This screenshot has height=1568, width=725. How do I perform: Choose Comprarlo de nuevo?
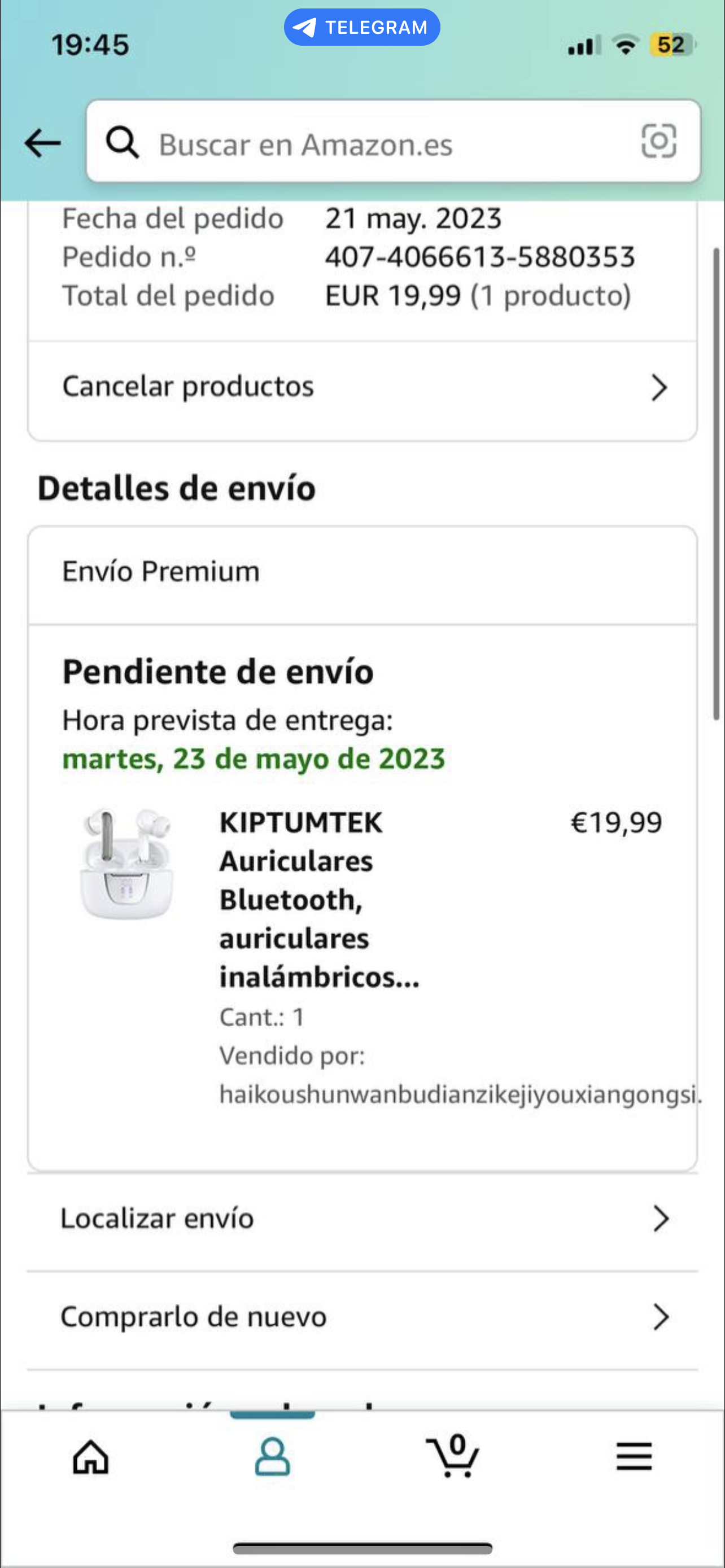click(x=362, y=1317)
